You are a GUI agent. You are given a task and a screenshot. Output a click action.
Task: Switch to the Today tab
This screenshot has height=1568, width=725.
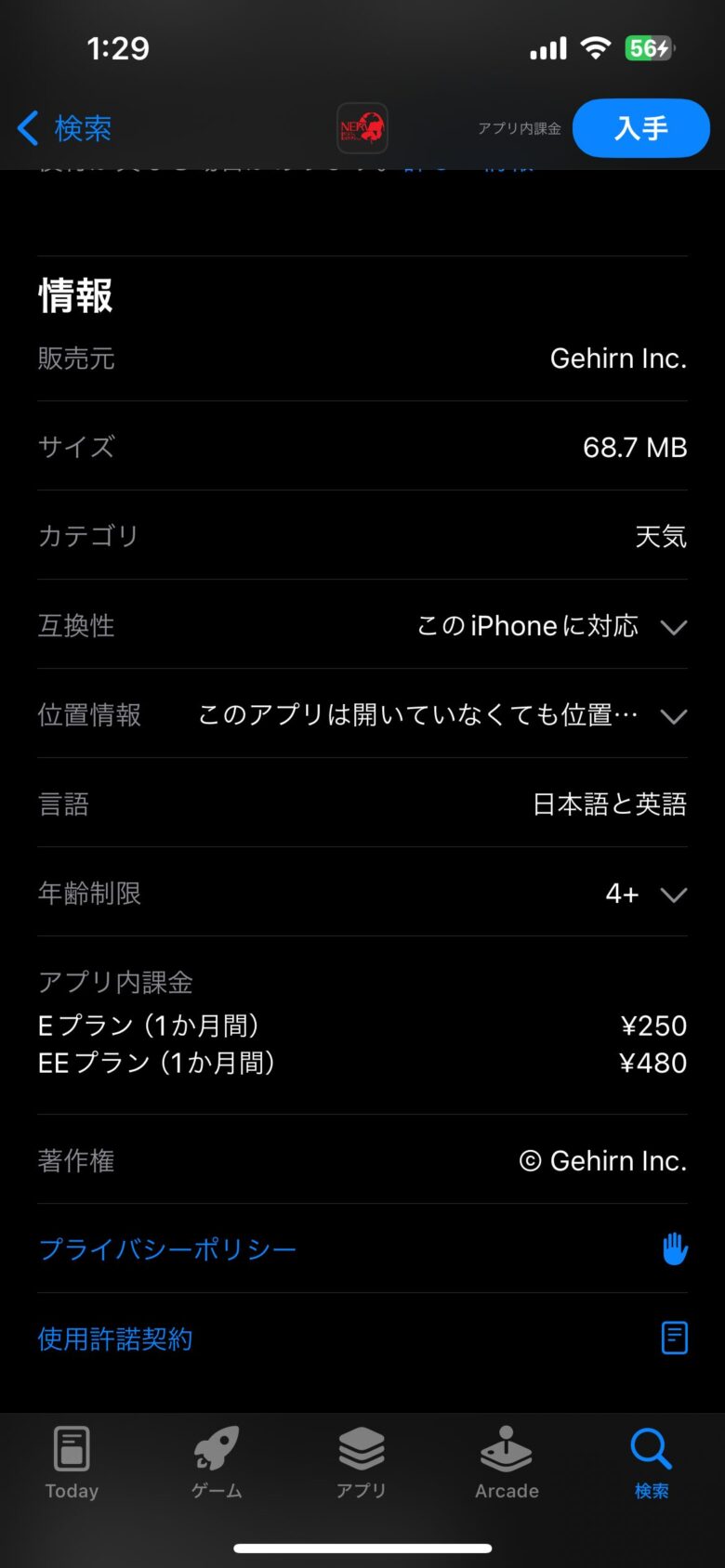click(72, 1463)
